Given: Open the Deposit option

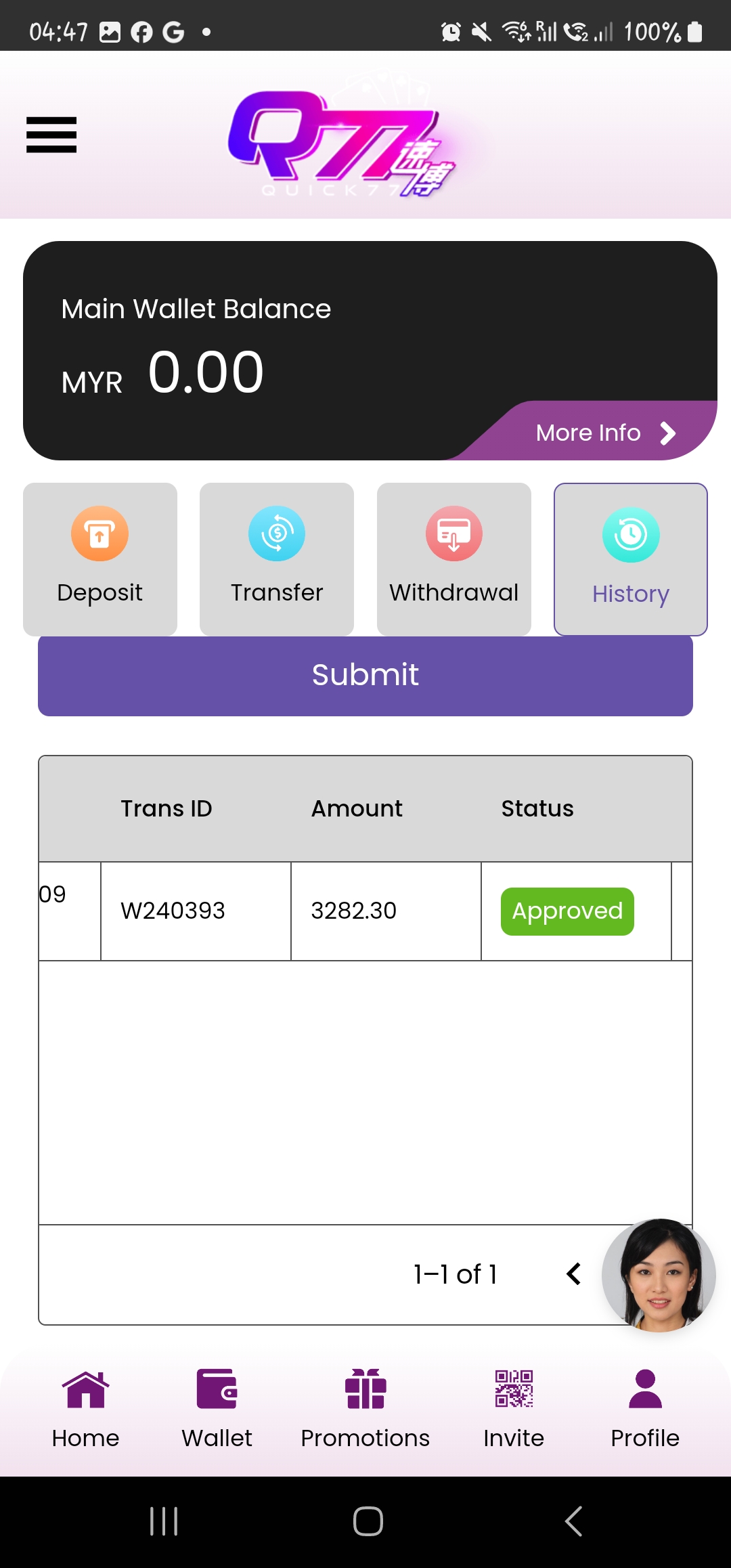Looking at the screenshot, I should (x=100, y=559).
